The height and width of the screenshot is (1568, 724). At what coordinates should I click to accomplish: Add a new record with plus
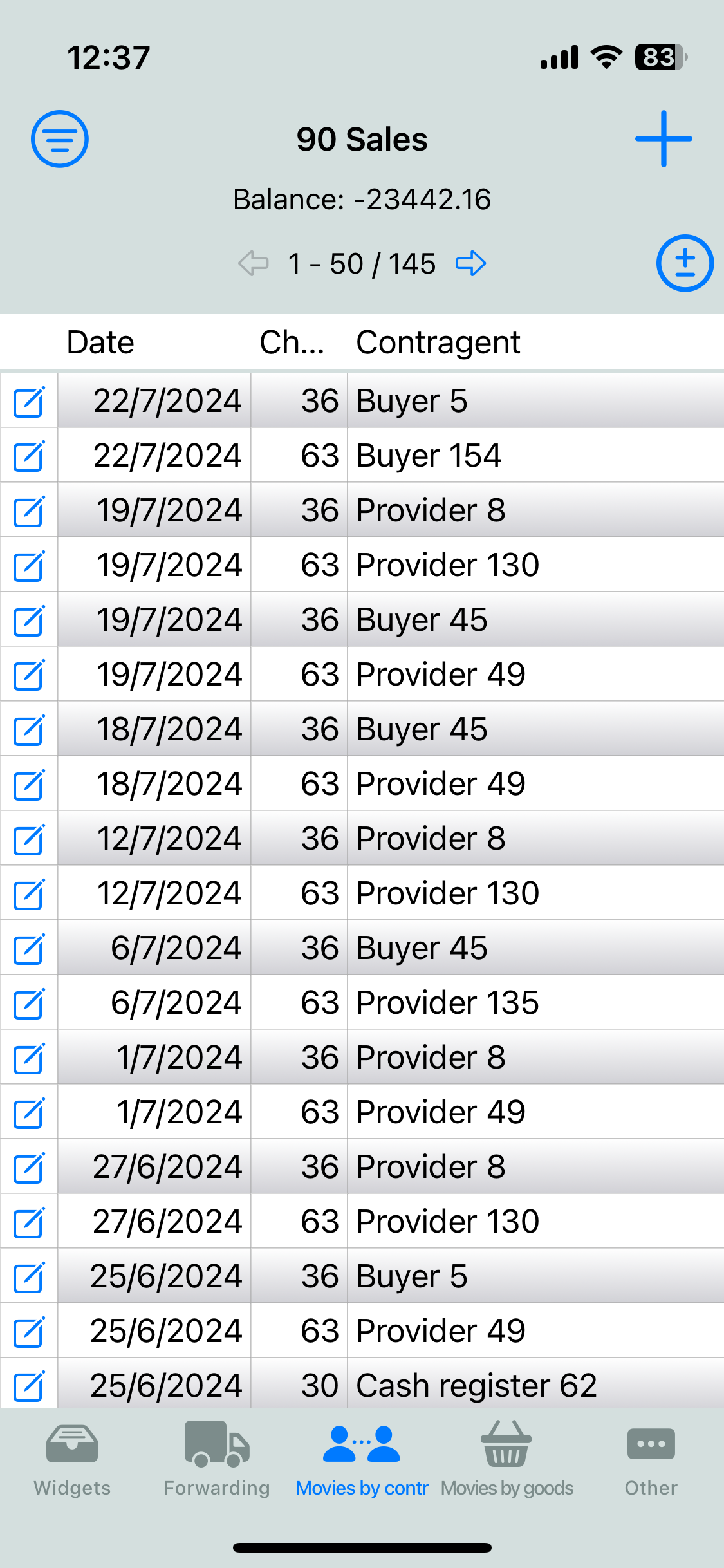tap(663, 139)
